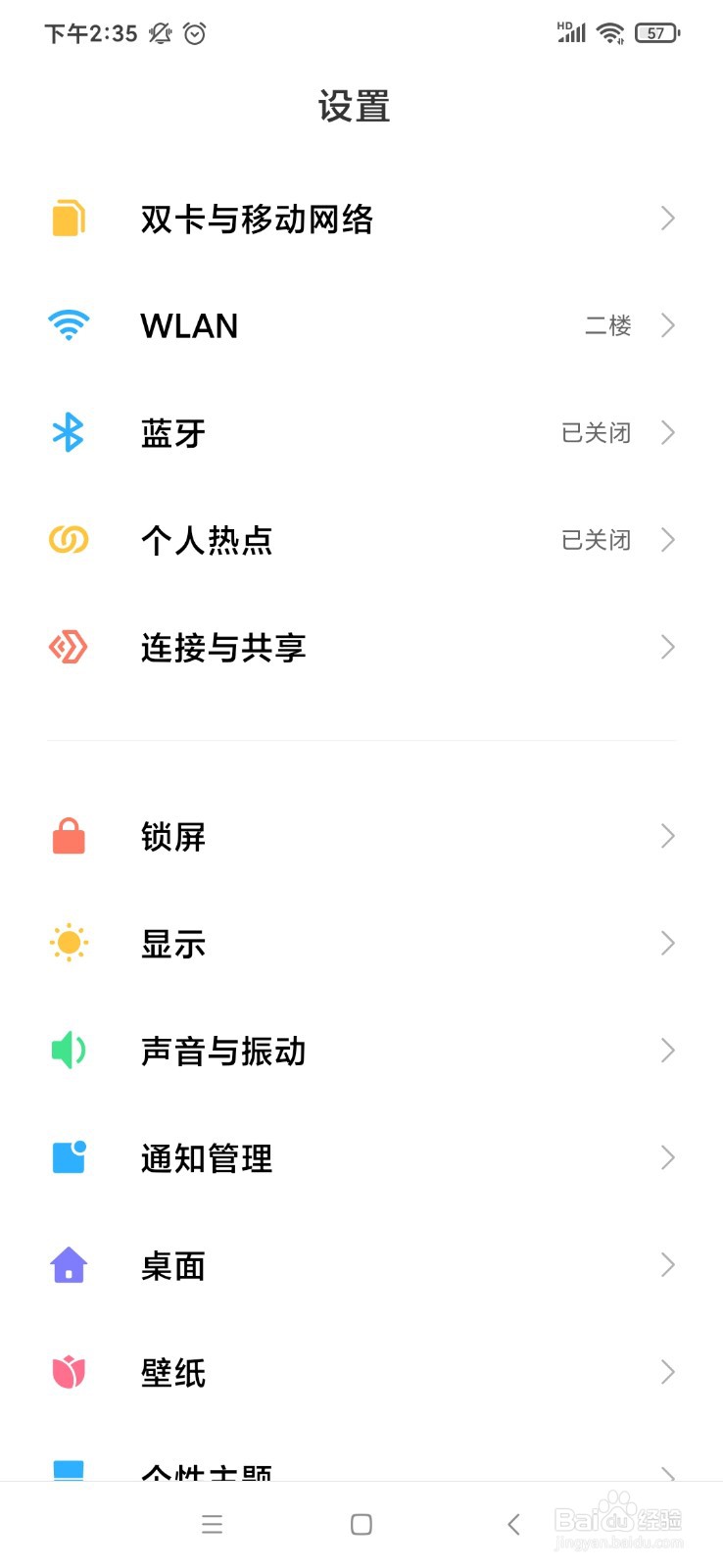Viewport: 723px width, 1568px height.
Task: Tap the WLAN Wi-Fi icon
Action: click(67, 324)
